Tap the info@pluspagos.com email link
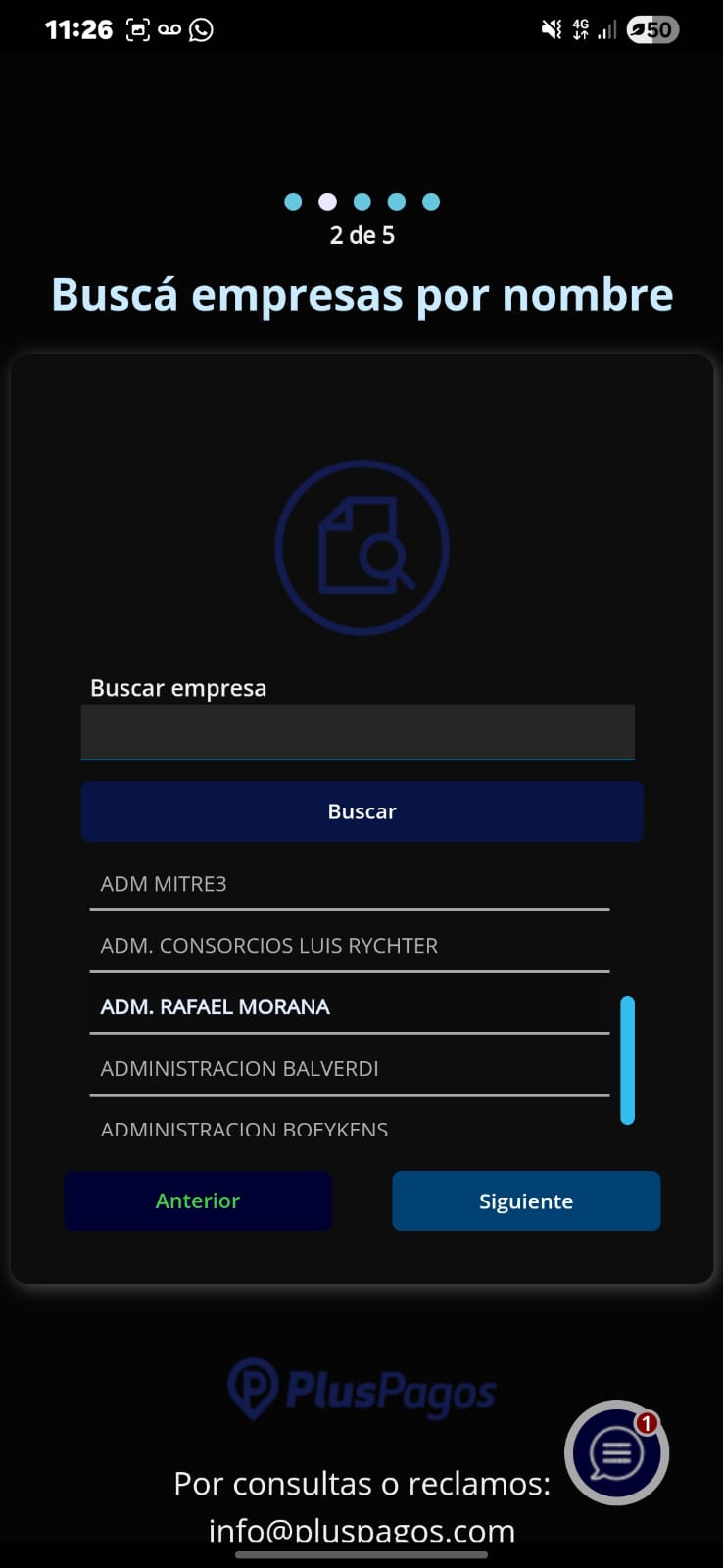Viewport: 723px width, 1568px height. point(361,1529)
